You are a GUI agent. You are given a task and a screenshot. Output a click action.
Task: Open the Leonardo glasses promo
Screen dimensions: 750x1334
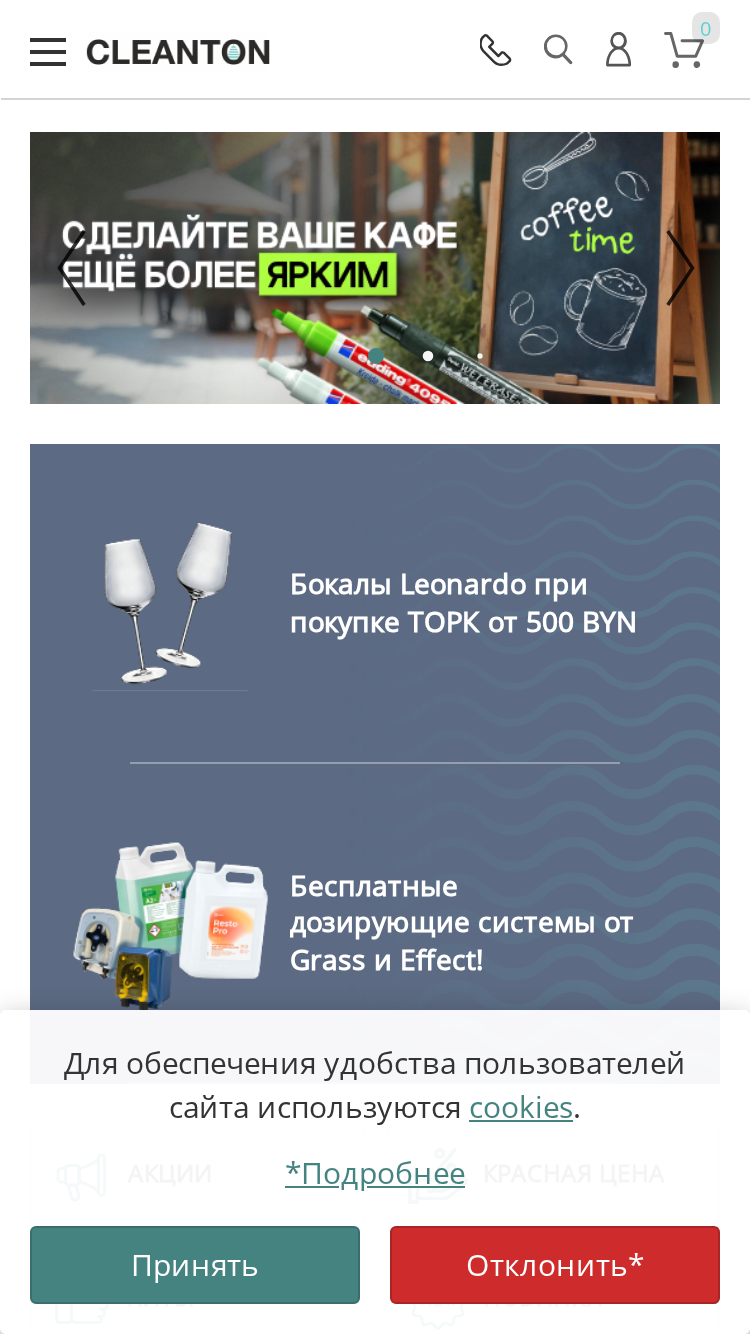pyautogui.click(x=375, y=603)
